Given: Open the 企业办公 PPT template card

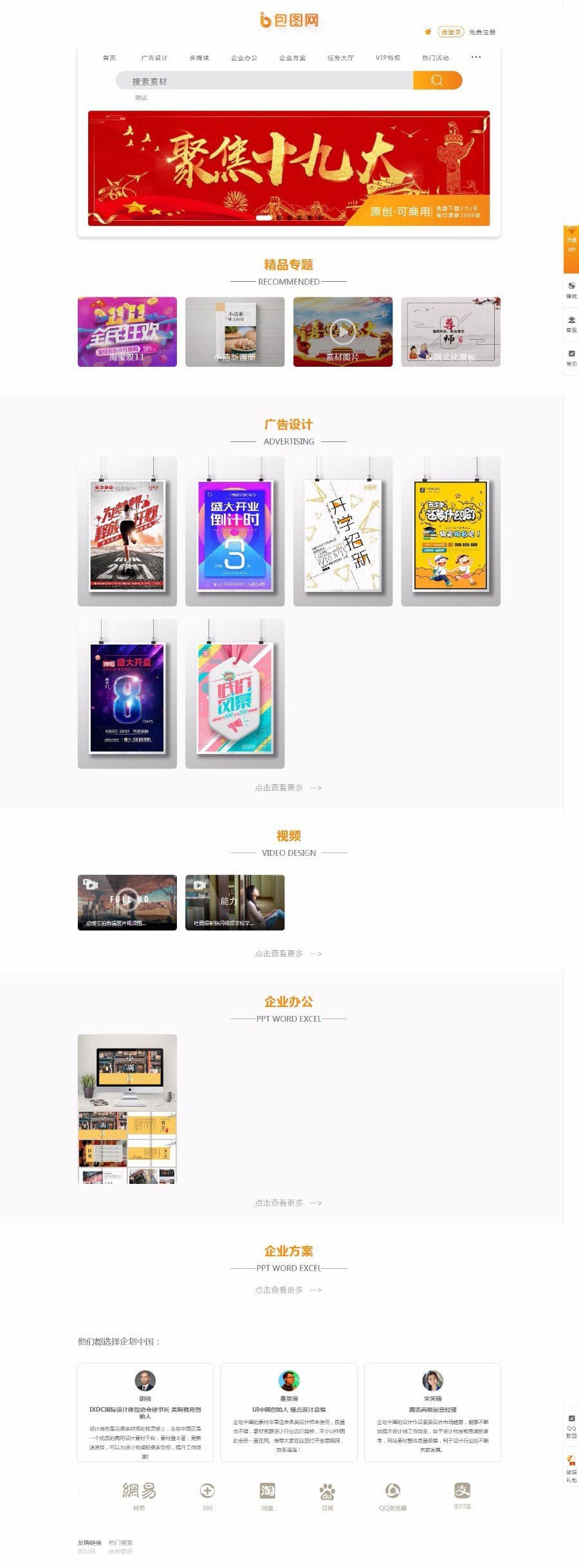Looking at the screenshot, I should click(x=127, y=1108).
